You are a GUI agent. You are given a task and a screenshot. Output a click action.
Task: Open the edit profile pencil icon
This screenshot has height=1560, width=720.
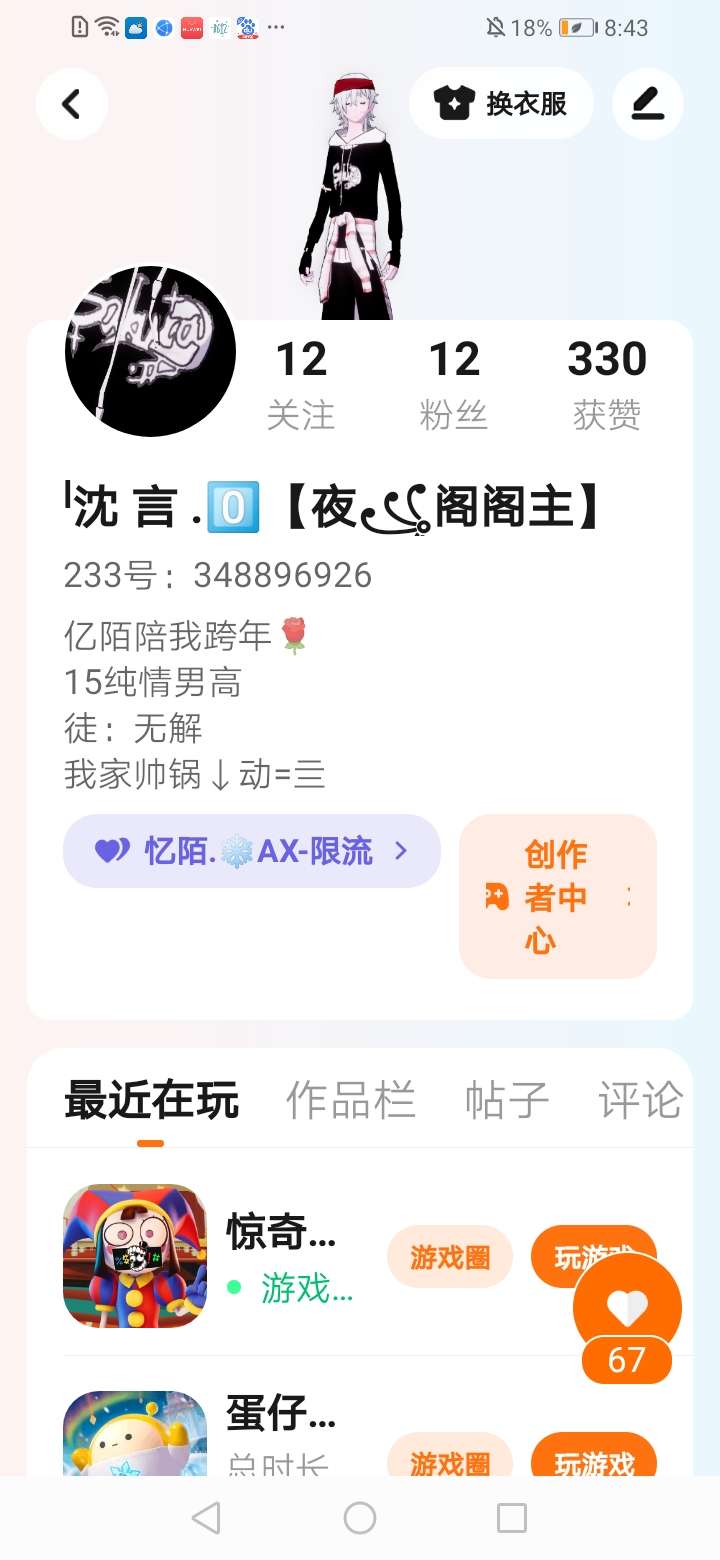point(648,103)
